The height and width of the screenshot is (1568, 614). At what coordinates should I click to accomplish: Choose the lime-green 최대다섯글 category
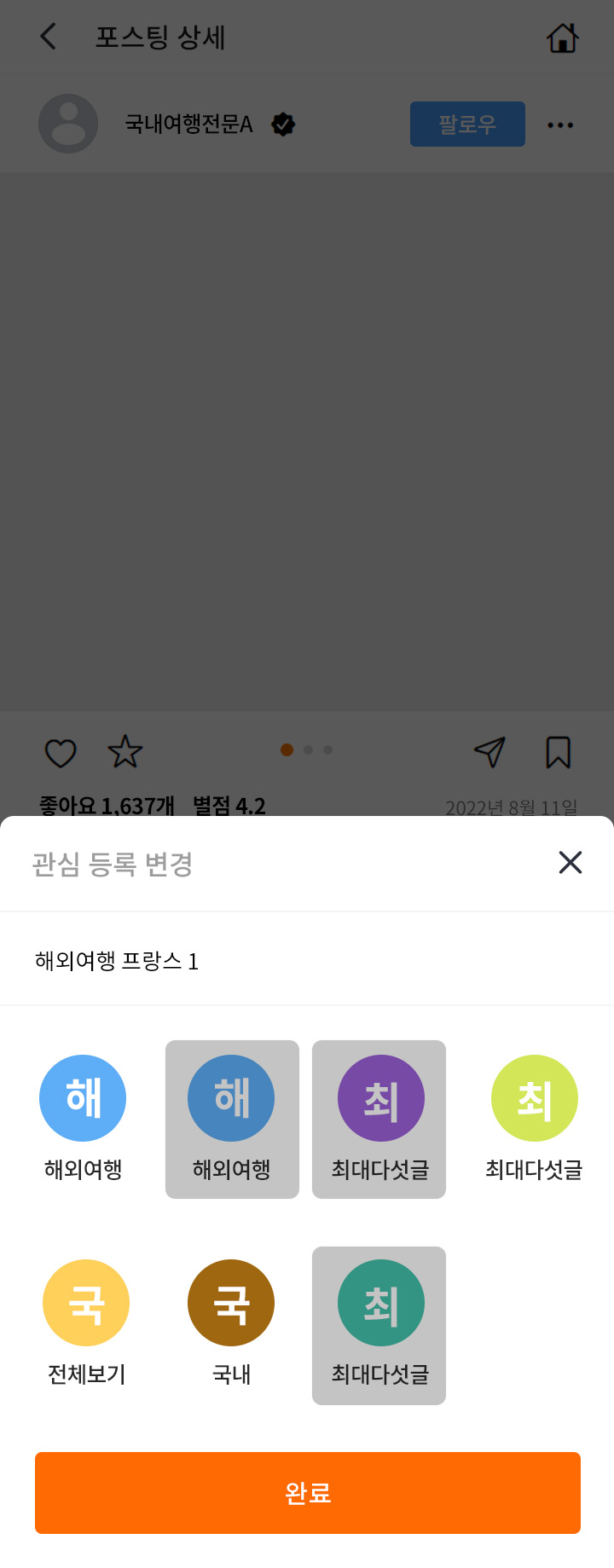pos(534,1098)
